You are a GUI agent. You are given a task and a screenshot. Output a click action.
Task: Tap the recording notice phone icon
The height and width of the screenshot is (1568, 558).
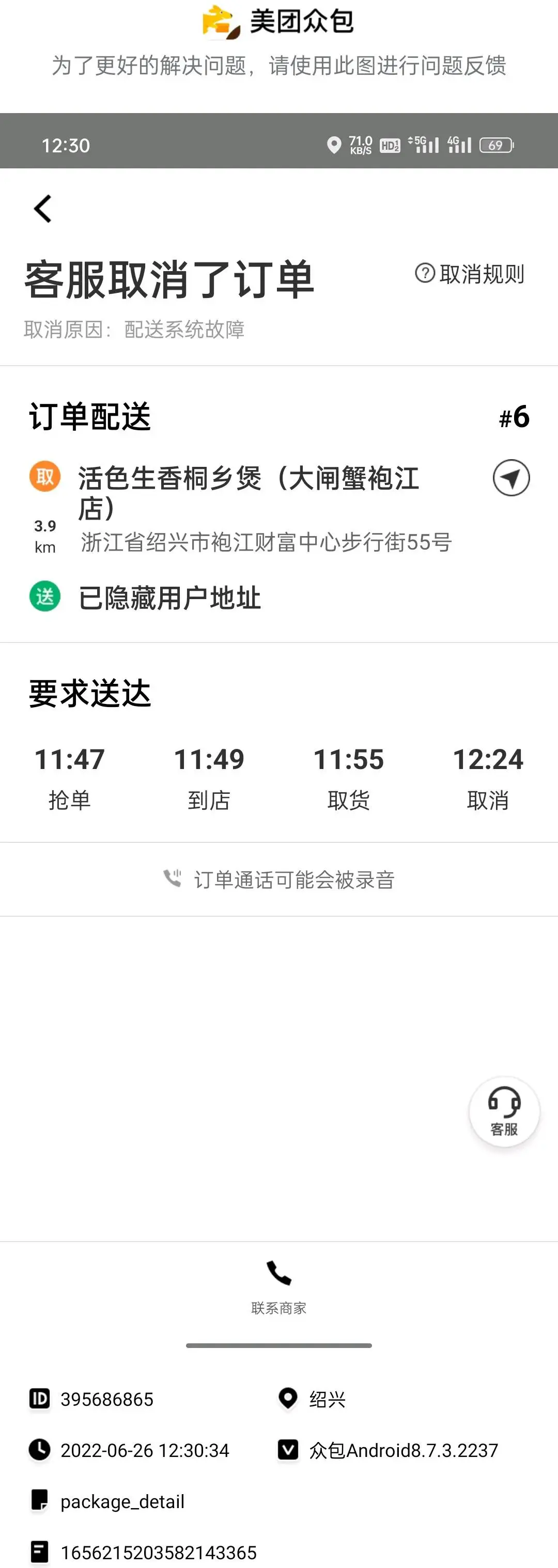(x=173, y=879)
